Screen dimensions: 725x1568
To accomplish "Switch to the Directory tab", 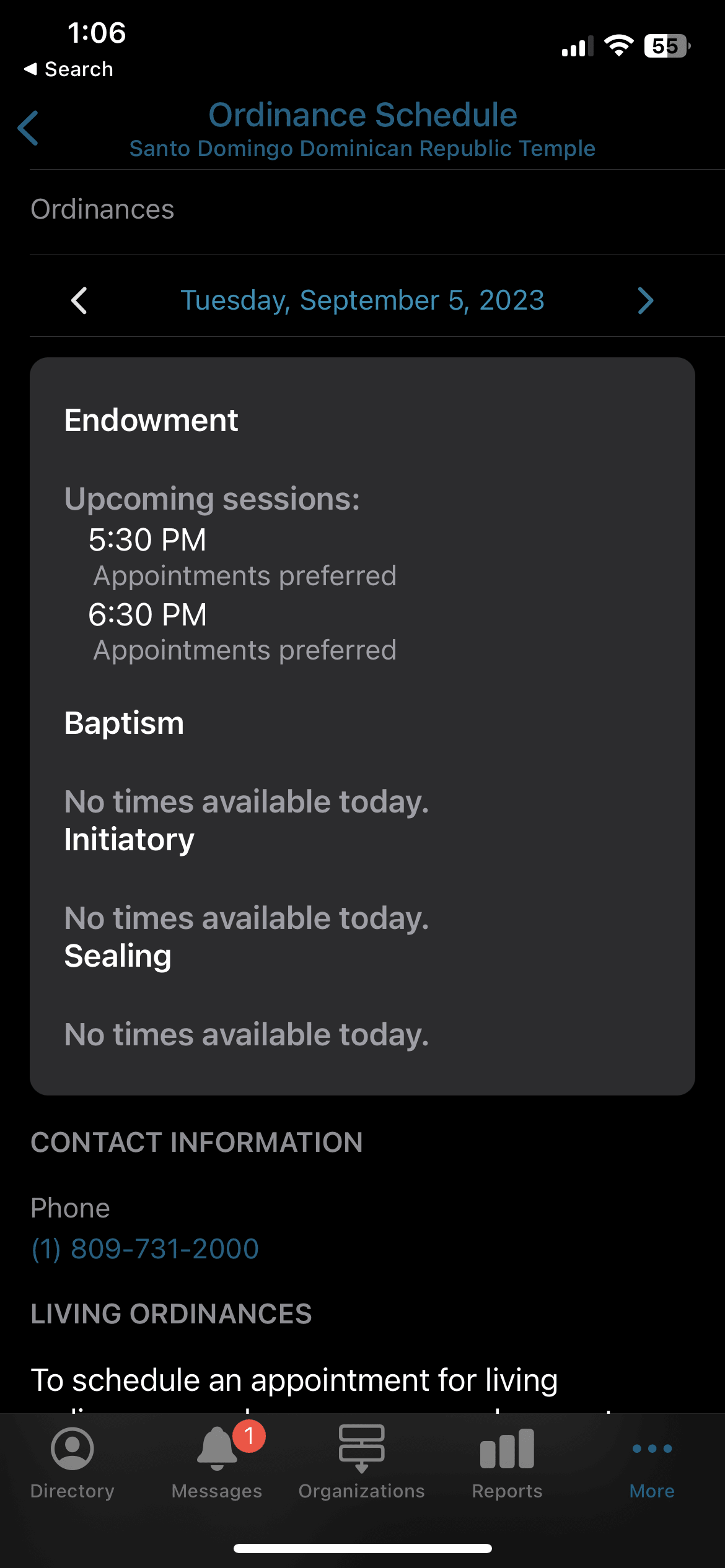I will 72,1463.
